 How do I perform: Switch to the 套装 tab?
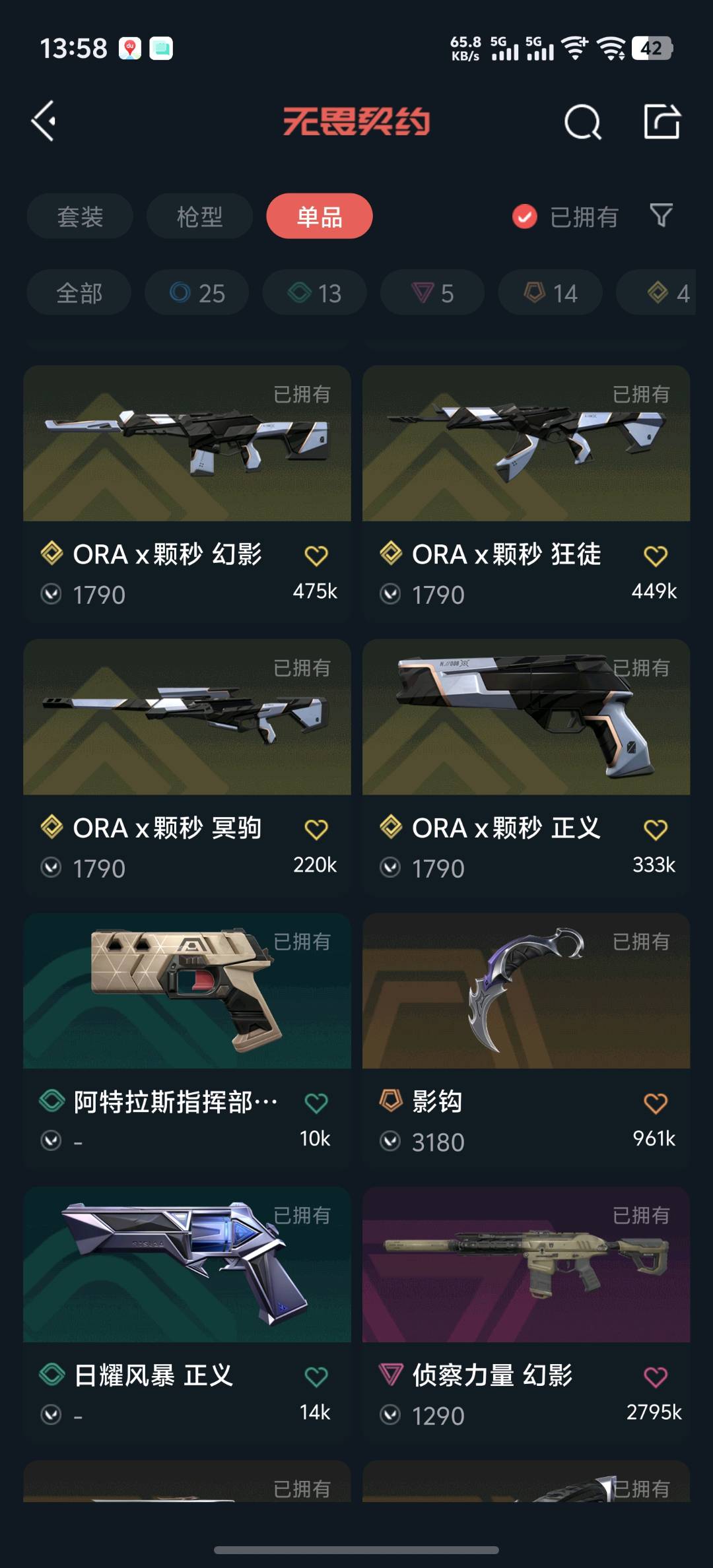pos(80,216)
